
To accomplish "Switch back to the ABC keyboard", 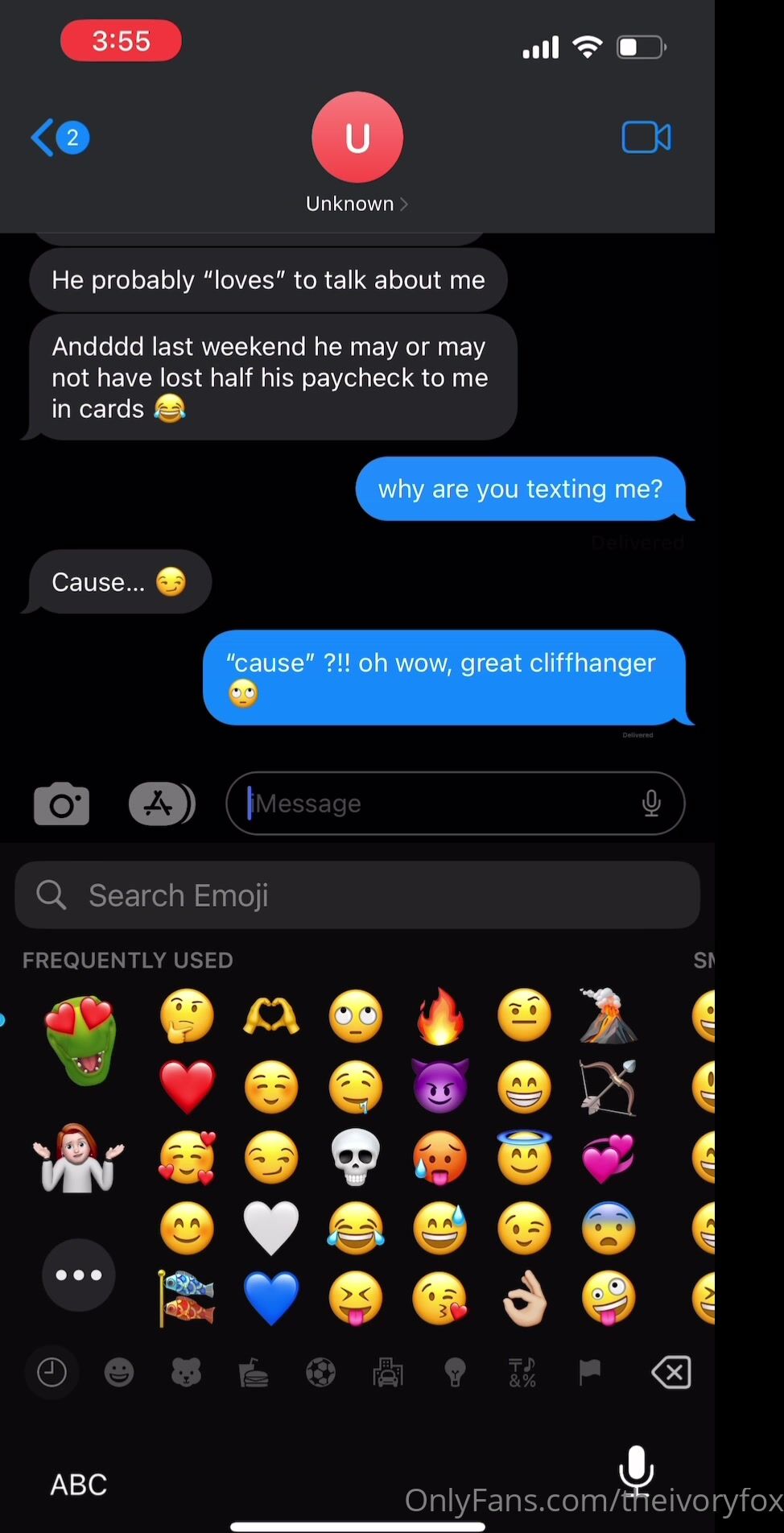I will click(x=78, y=1484).
